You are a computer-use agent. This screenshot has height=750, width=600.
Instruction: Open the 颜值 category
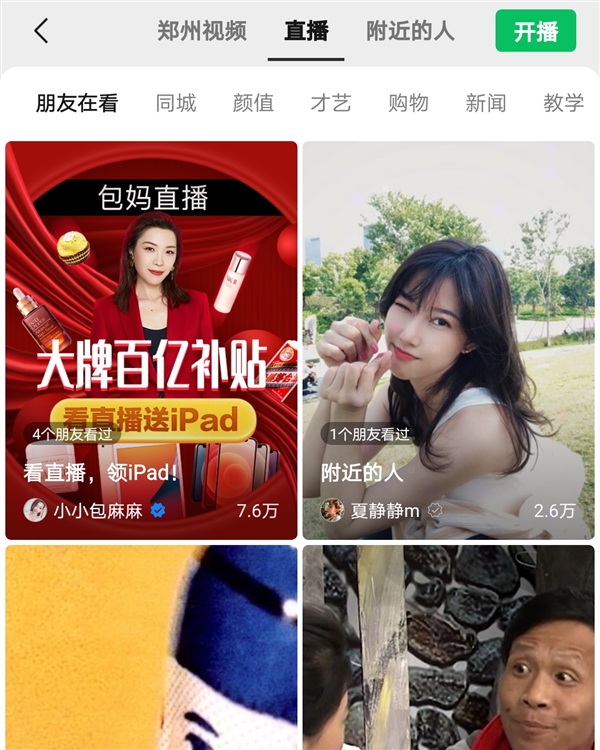pyautogui.click(x=253, y=103)
